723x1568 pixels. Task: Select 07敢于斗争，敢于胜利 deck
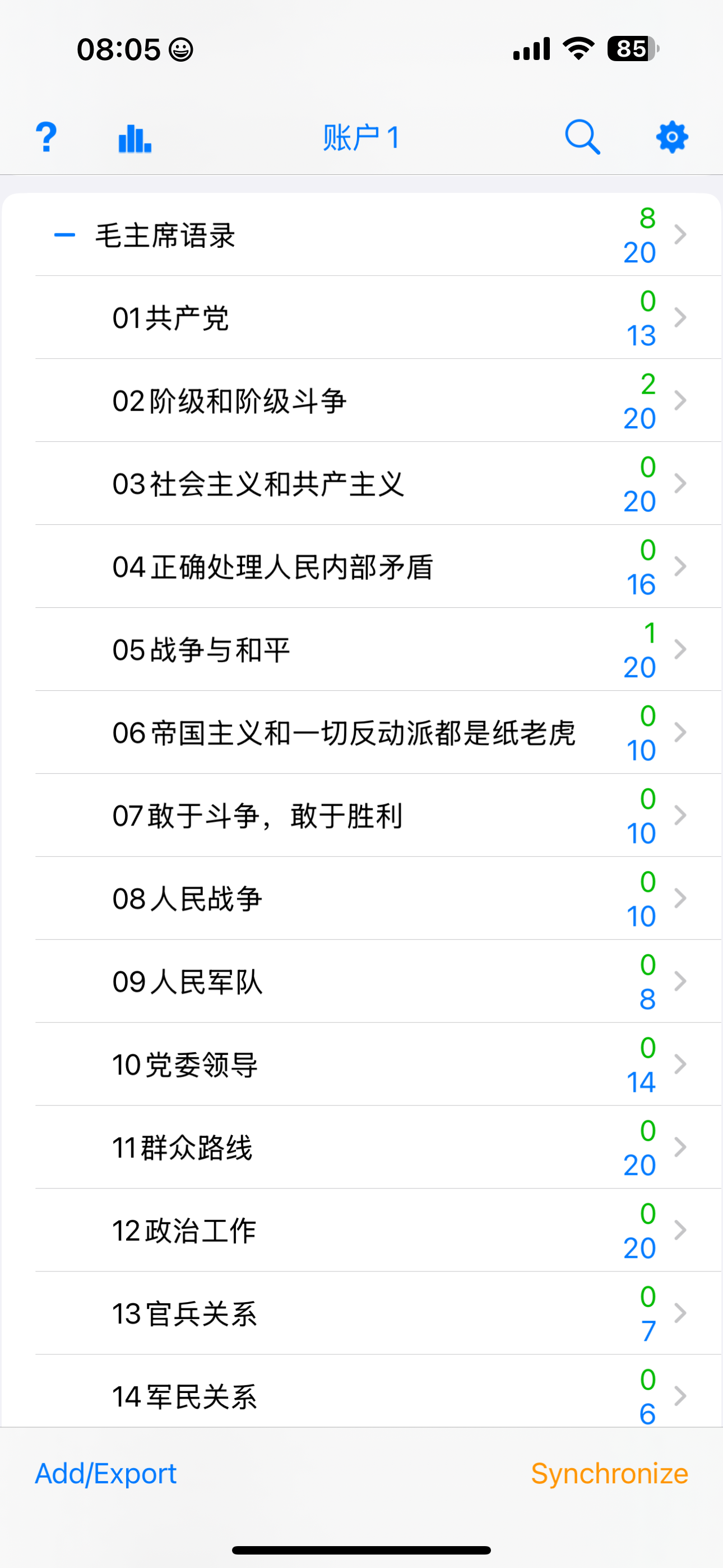257,815
